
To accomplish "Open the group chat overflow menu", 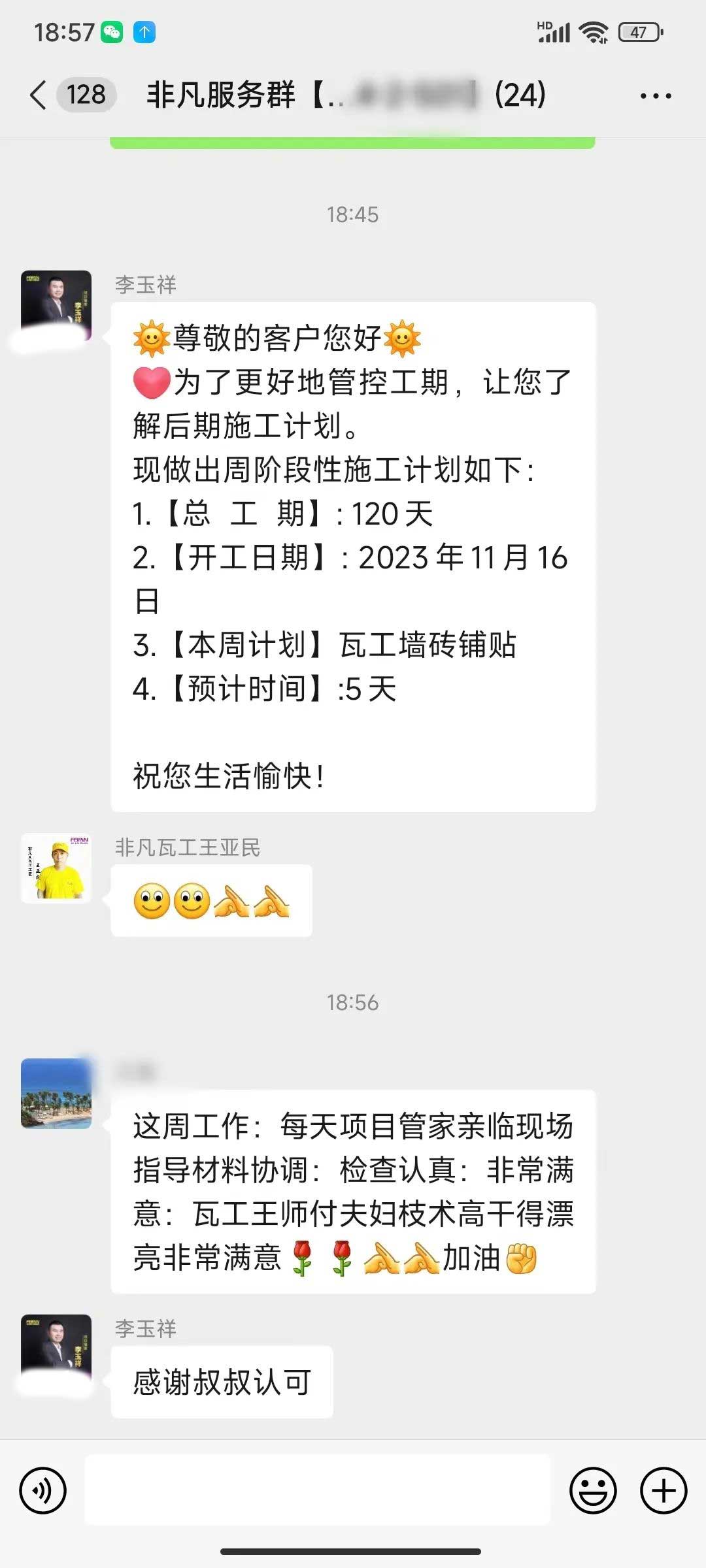I will coord(655,96).
